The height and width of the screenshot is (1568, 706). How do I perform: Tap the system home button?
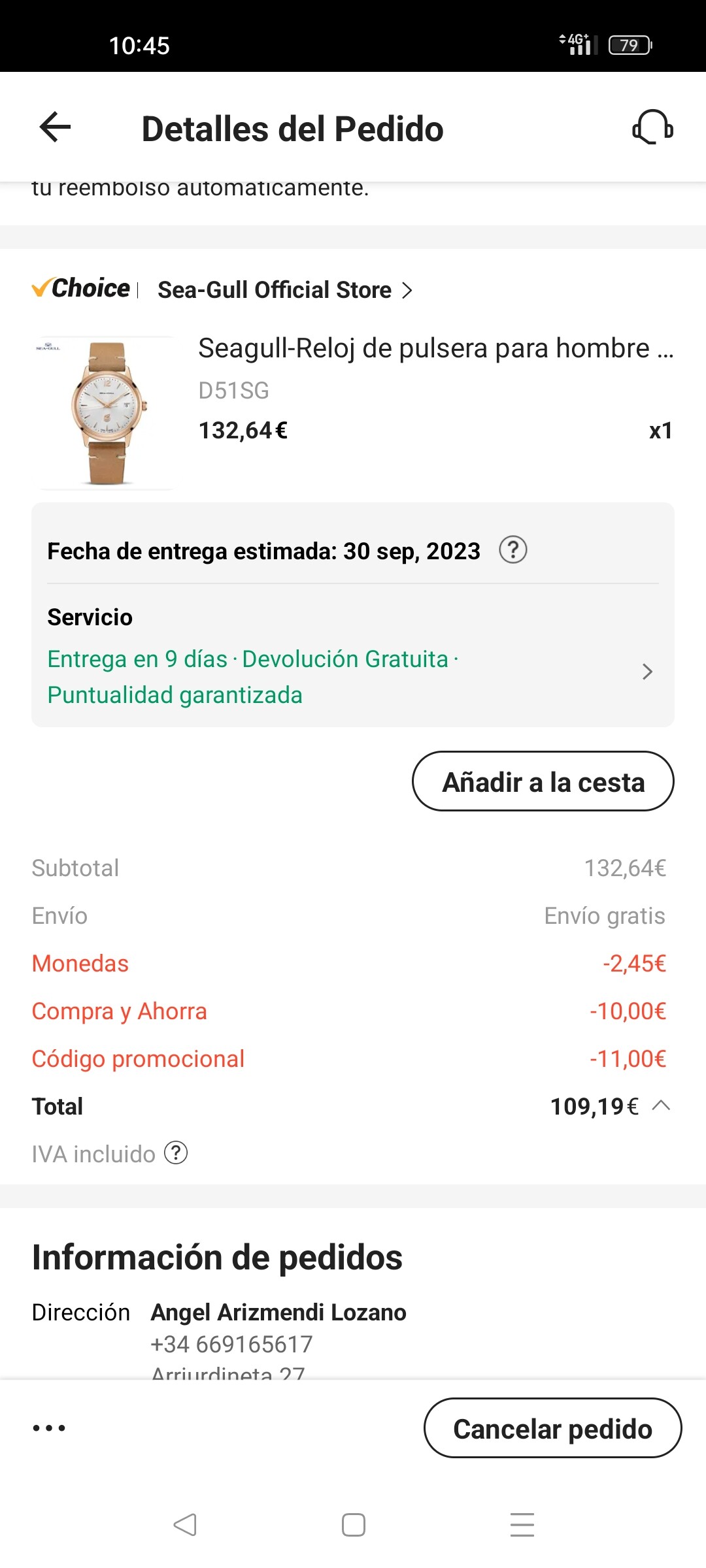354,1525
